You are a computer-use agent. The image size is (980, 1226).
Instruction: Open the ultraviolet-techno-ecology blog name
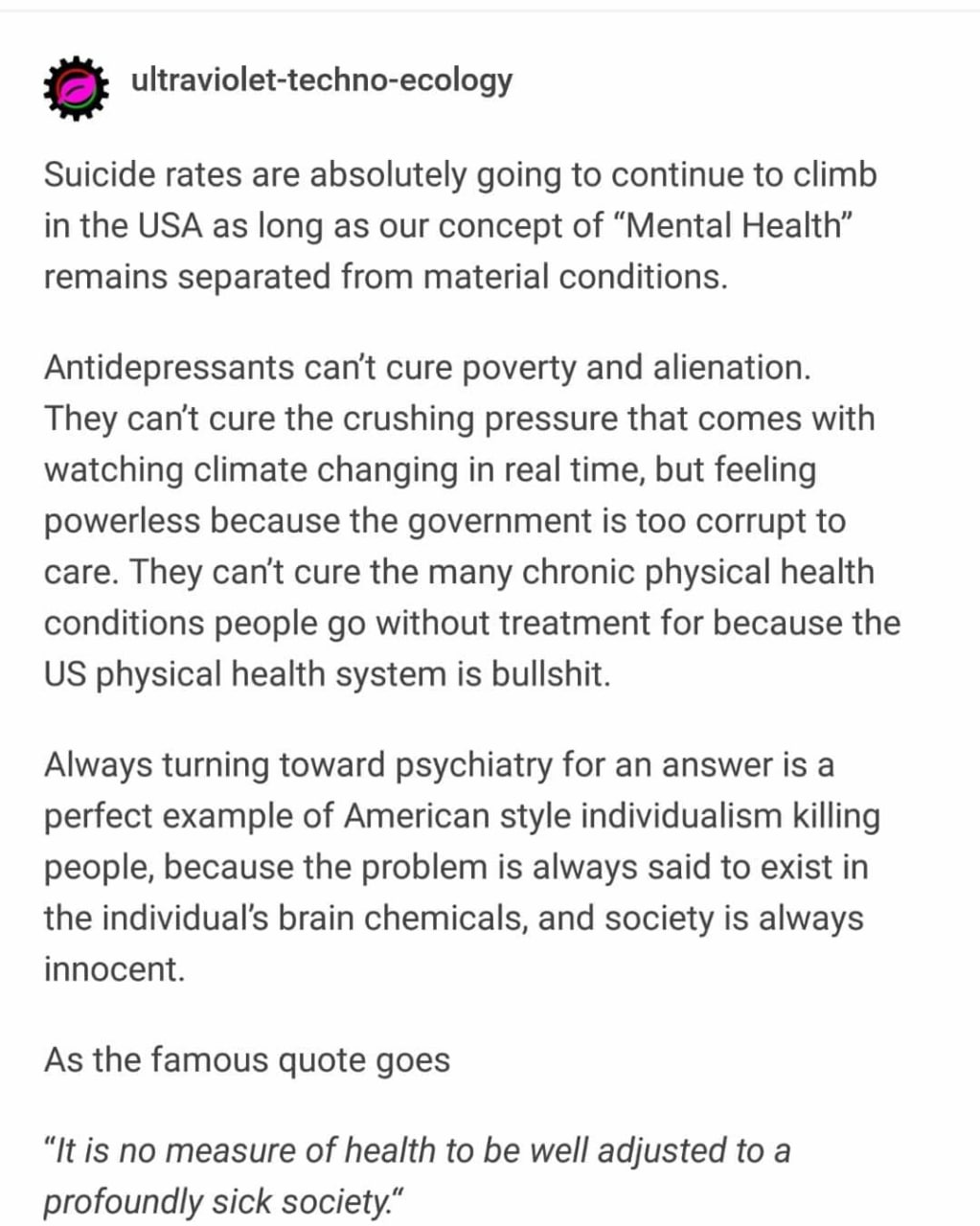click(321, 80)
